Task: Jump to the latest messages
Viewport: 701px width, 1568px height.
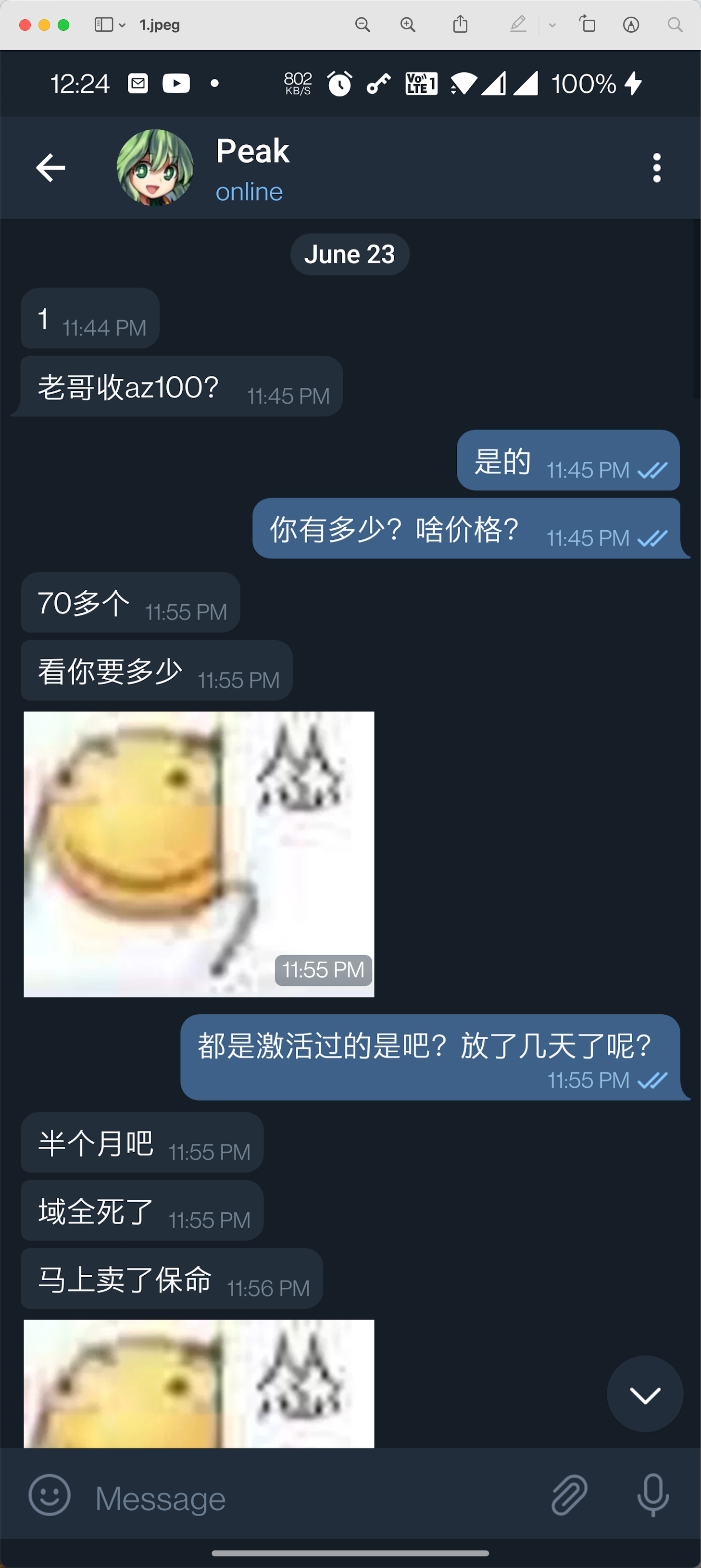Action: (644, 1394)
